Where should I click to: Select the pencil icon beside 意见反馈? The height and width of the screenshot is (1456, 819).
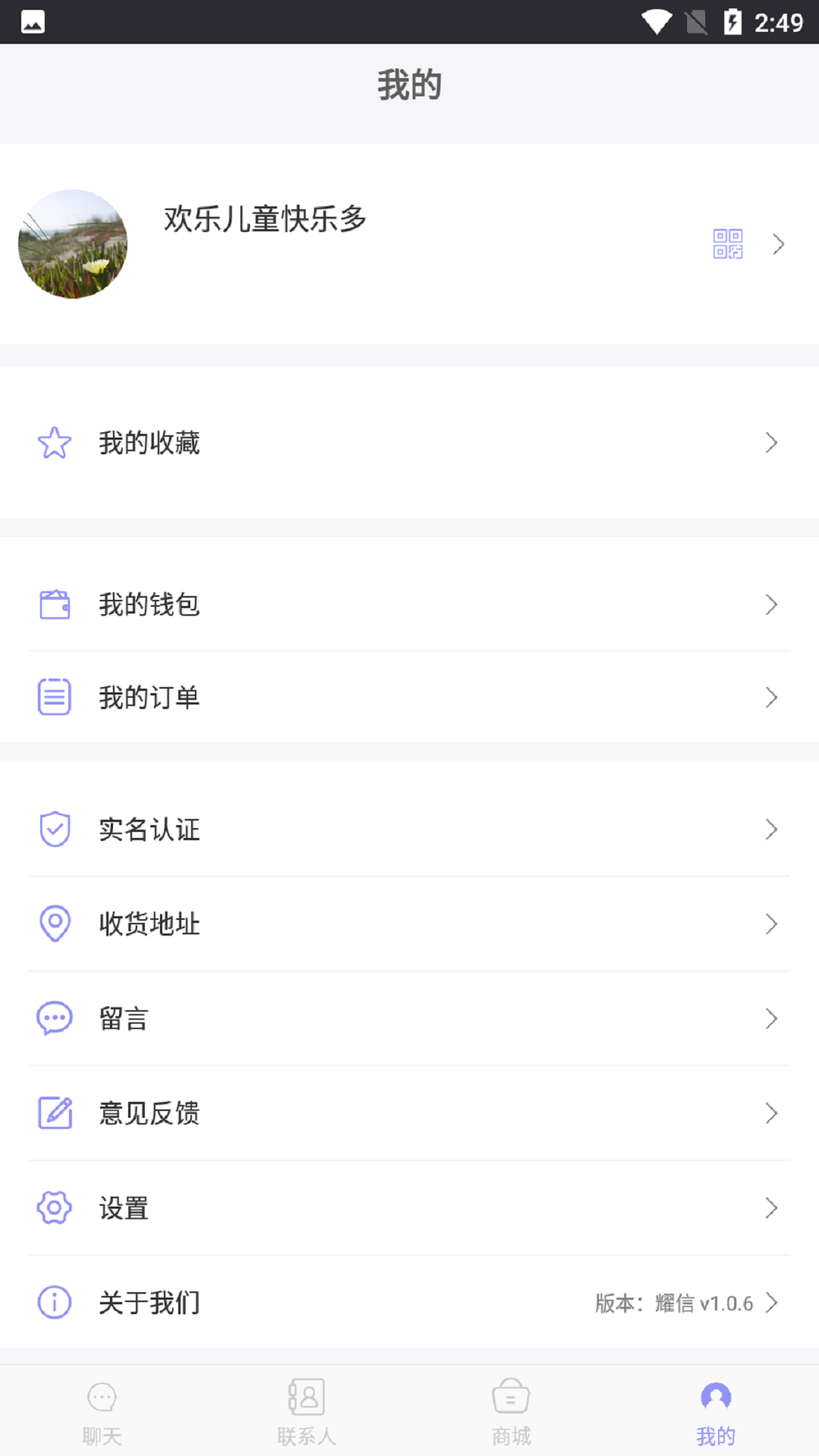54,1114
